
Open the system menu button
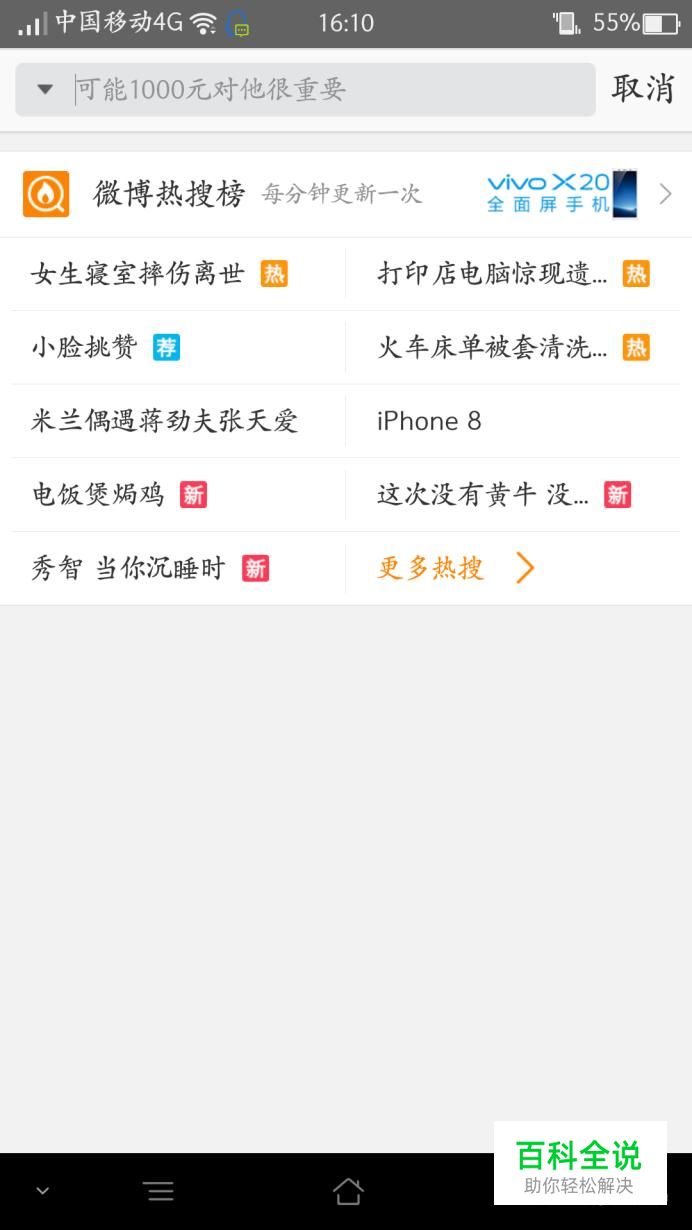pos(158,1191)
